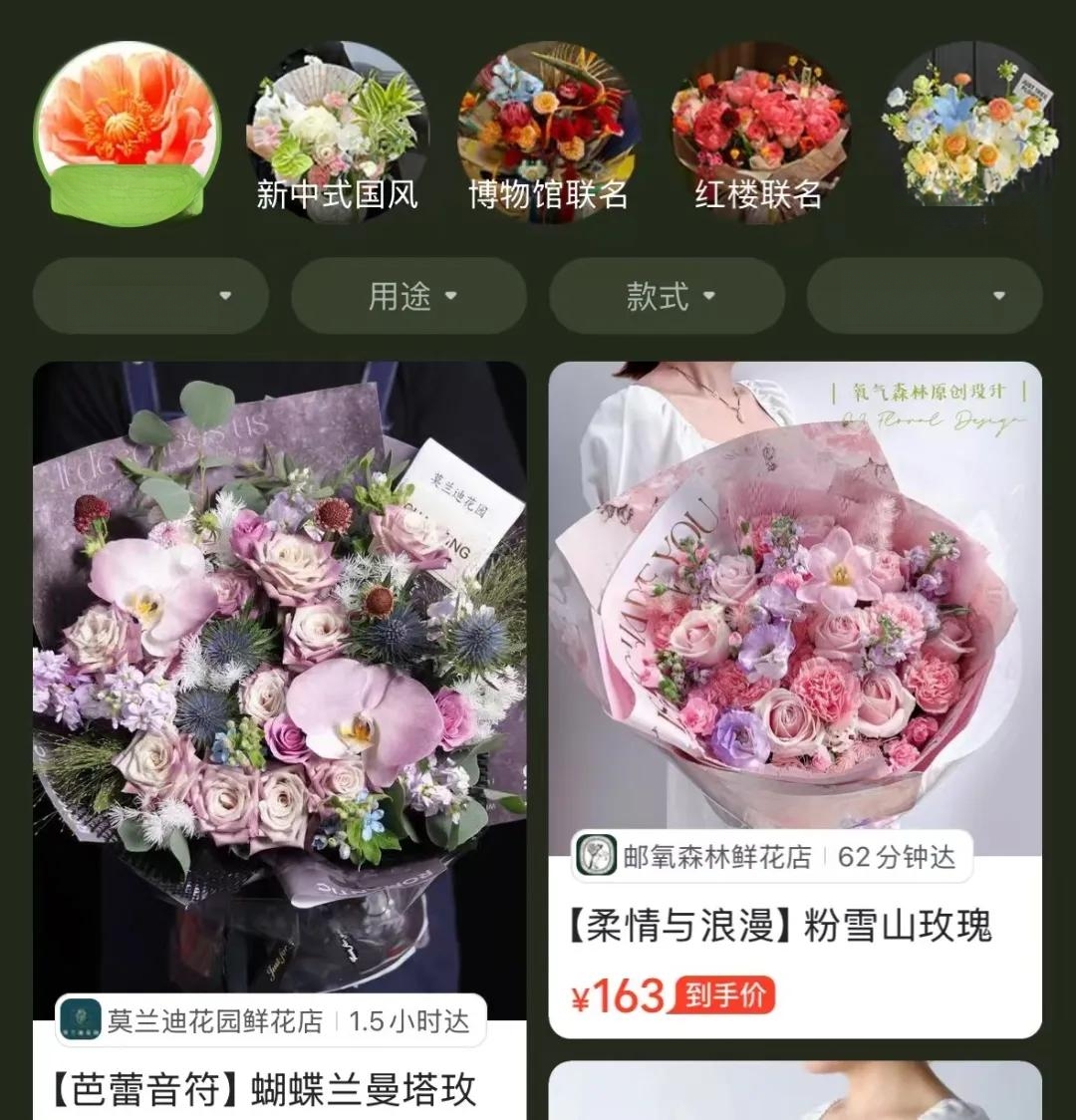This screenshot has height=1120, width=1076.
Task: Expand the 用途 filter dropdown
Action: tap(408, 296)
